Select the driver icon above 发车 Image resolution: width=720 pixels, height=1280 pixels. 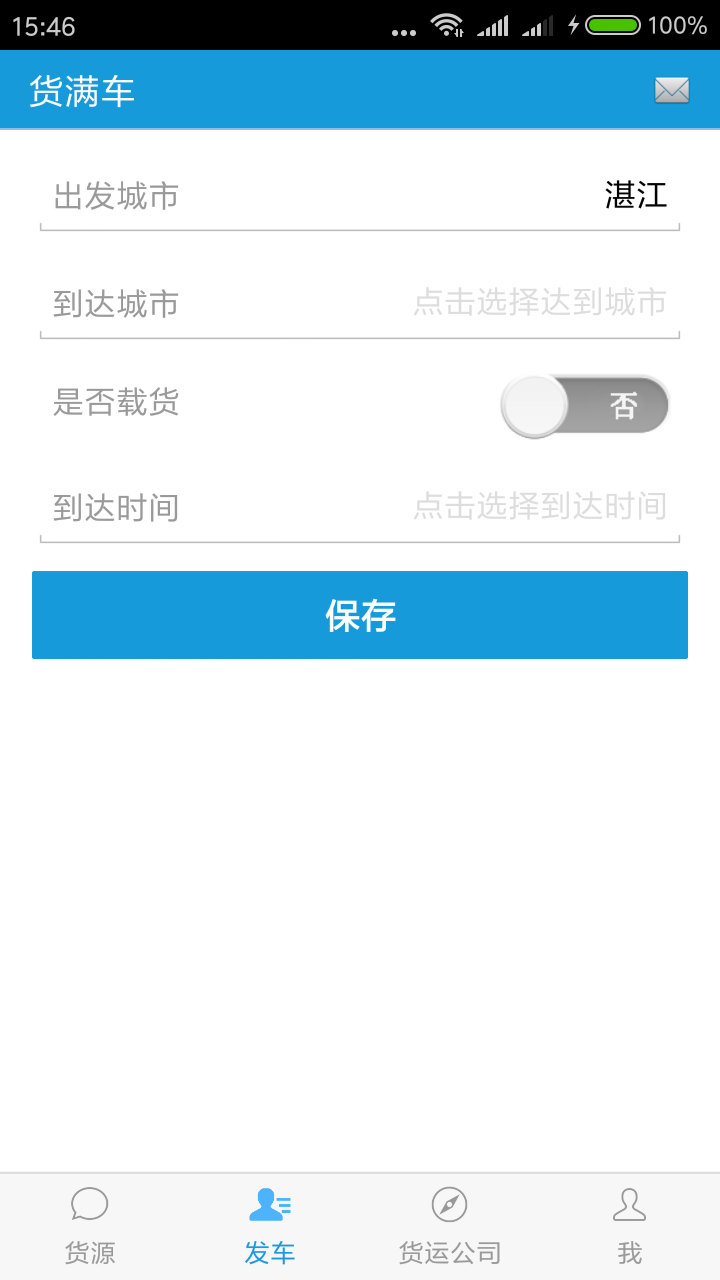270,1206
